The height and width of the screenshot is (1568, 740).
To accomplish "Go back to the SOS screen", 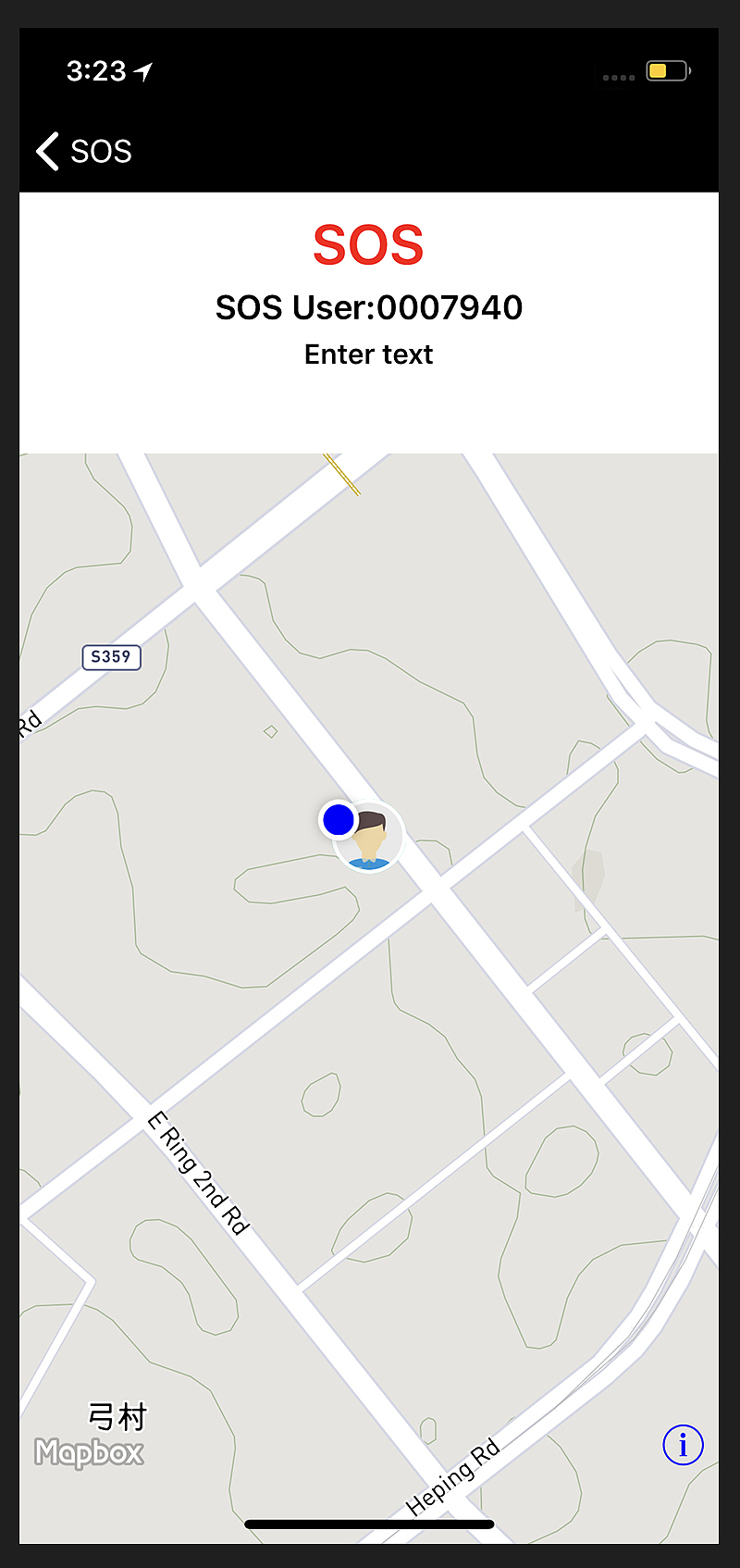I will click(83, 151).
